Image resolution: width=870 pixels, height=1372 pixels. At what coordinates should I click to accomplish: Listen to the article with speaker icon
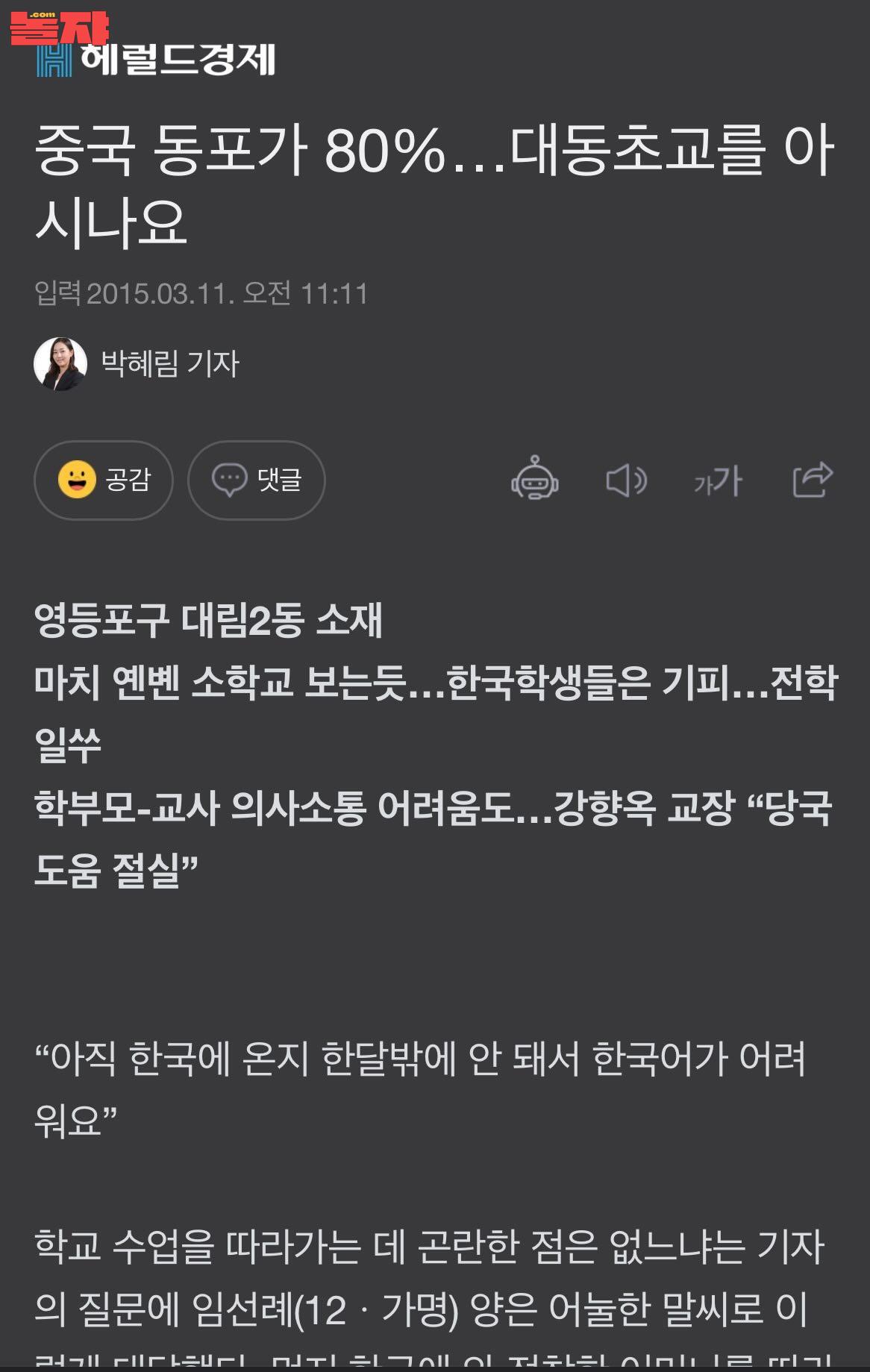click(625, 480)
